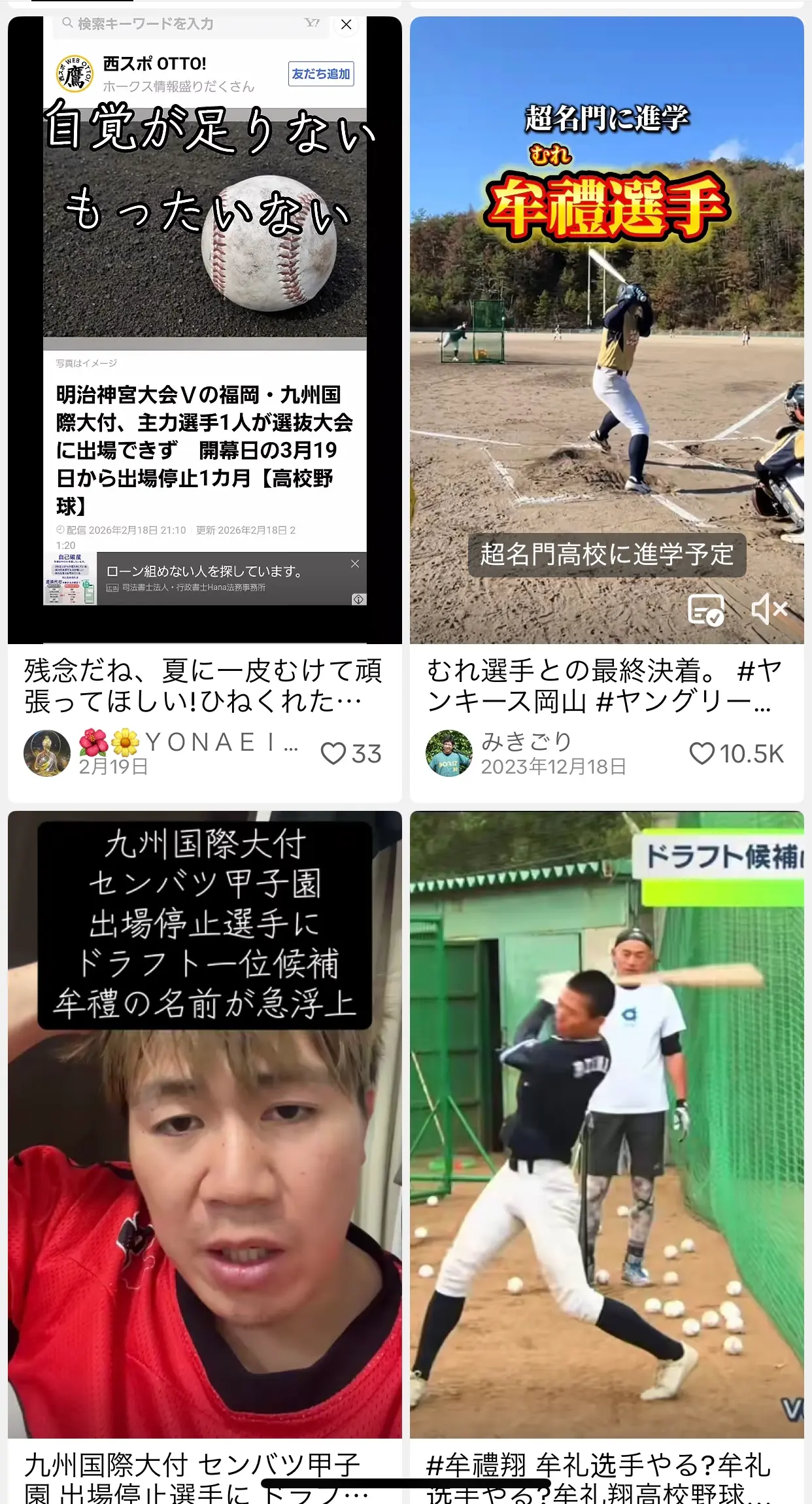Open the 九州国際大付 センバツ甲子園 video
The image size is (812, 1504).
tap(205, 1125)
